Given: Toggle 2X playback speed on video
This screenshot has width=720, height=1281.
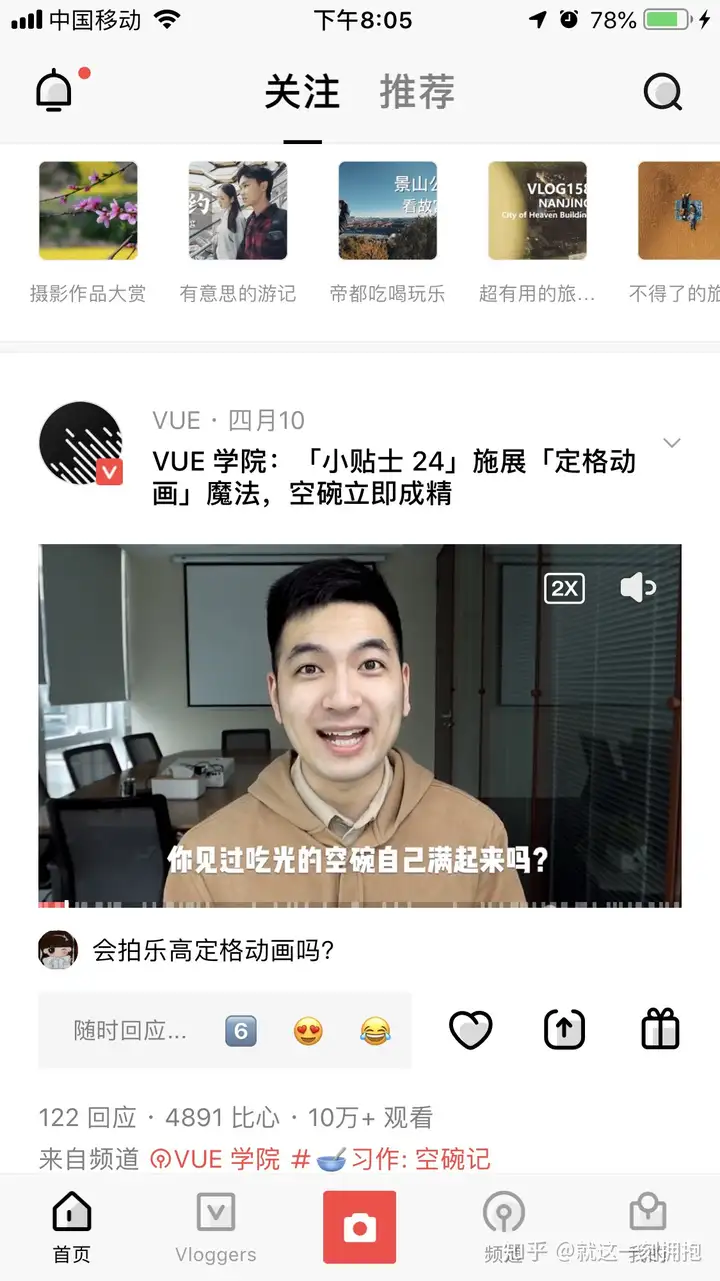Looking at the screenshot, I should tap(565, 588).
